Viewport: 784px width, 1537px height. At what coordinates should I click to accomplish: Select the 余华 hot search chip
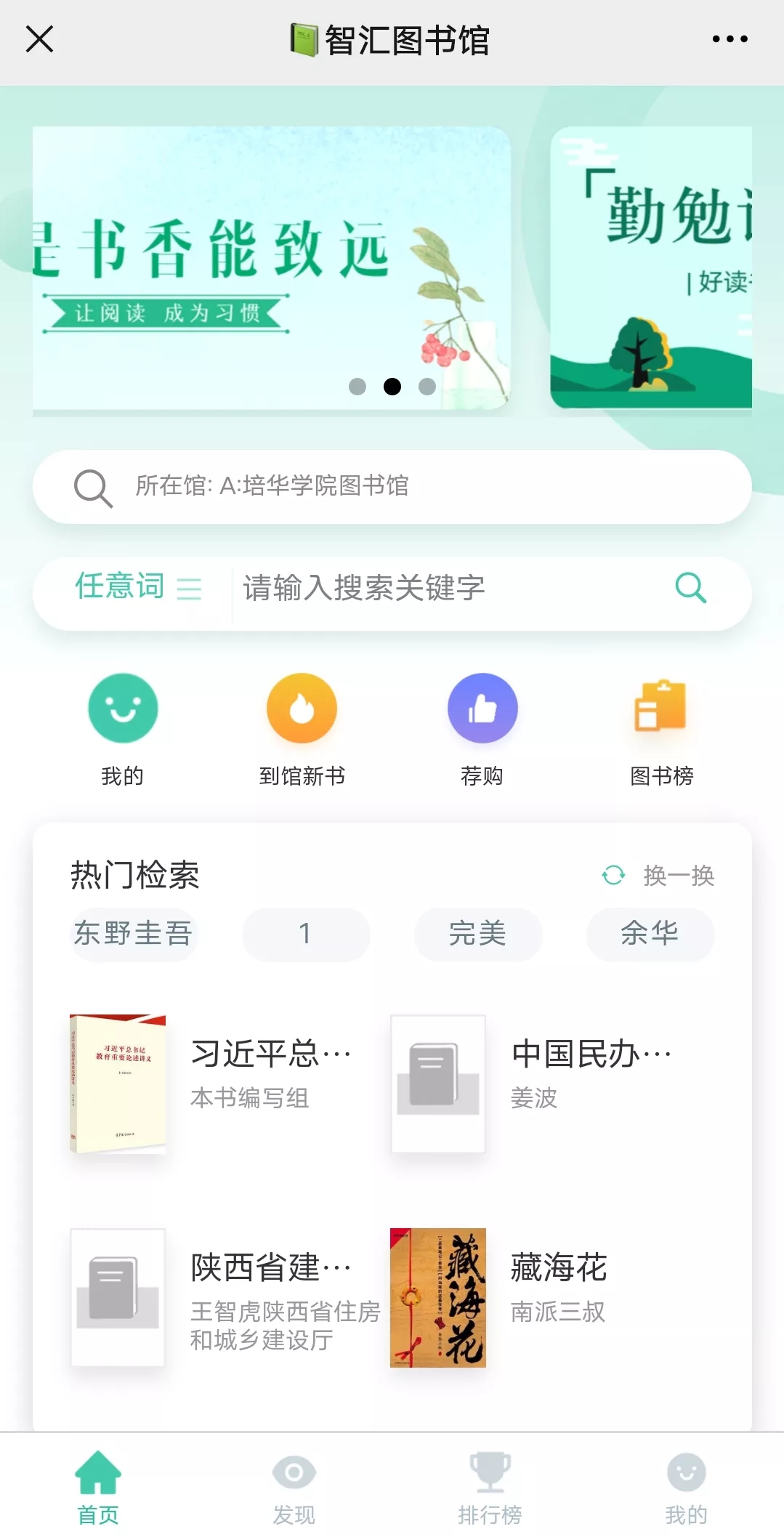pos(650,934)
